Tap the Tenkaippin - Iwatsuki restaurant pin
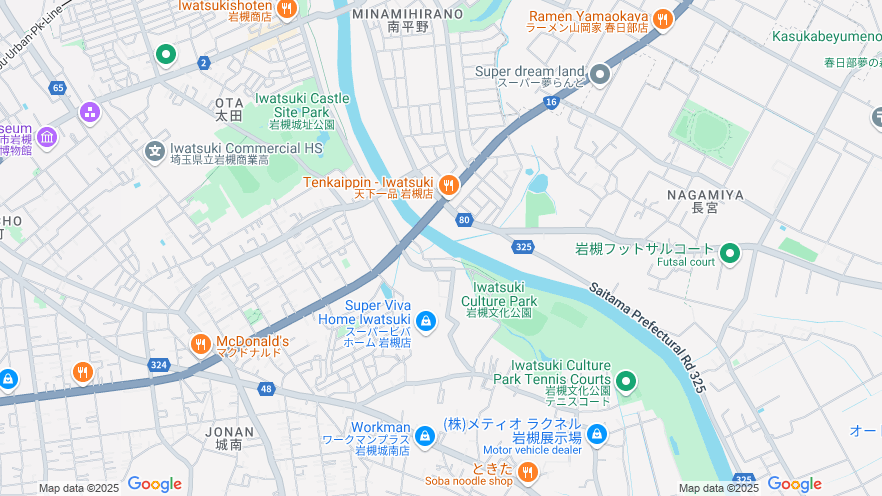Screen dimensions: 882x496 tap(449, 184)
